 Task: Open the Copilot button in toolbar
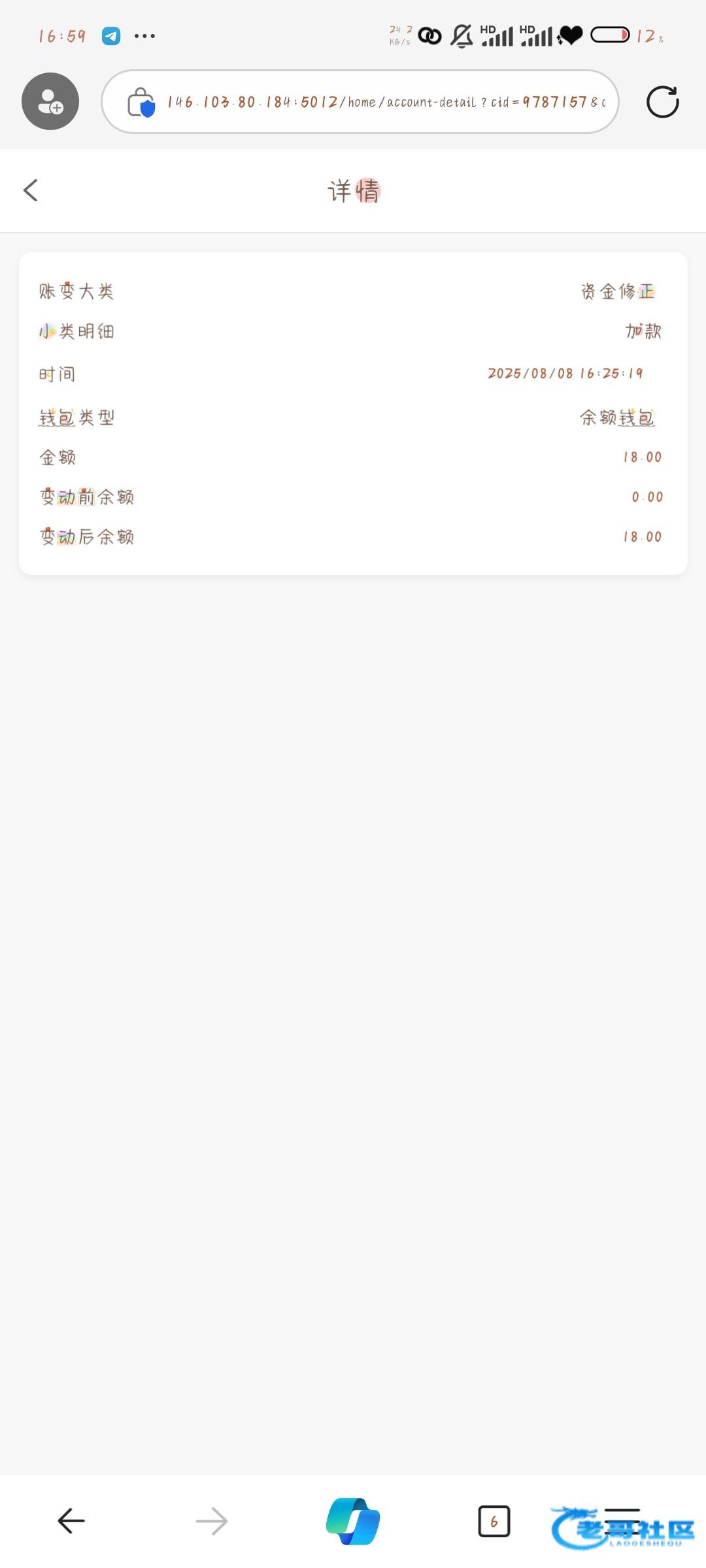[353, 1521]
